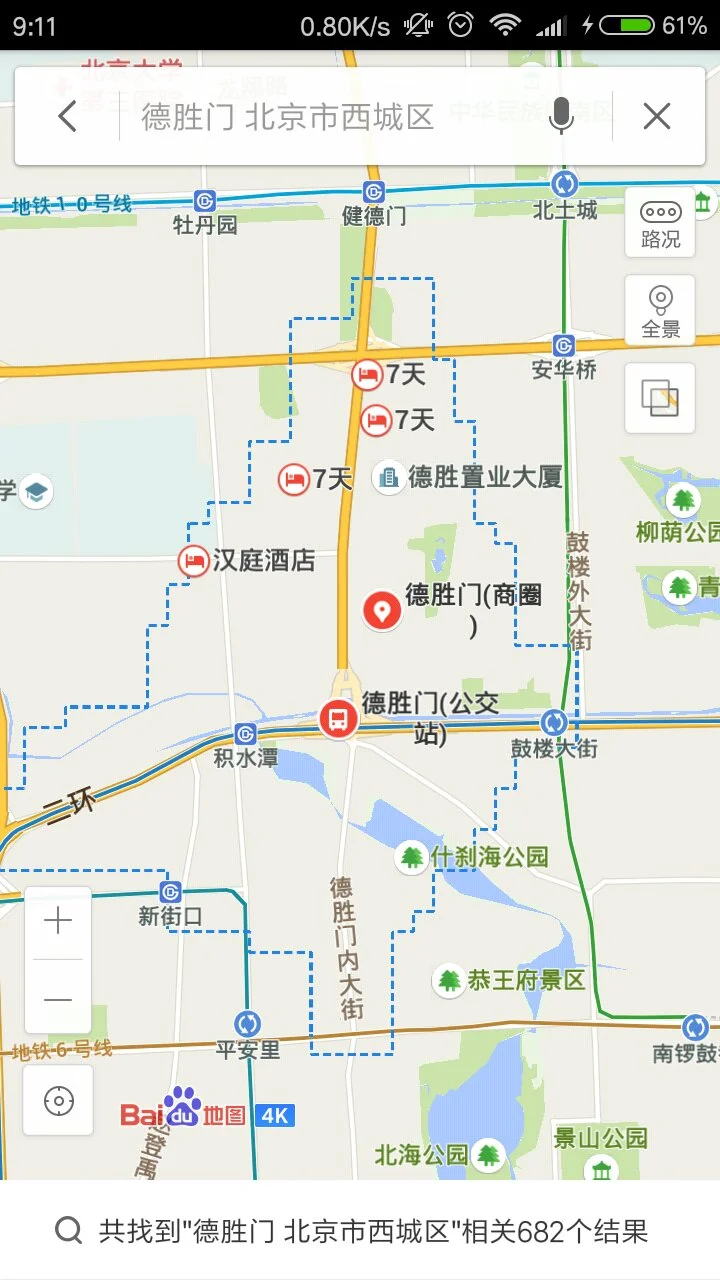This screenshot has width=720, height=1280.
Task: Tap the 北土城 subway station icon
Action: coord(563,184)
